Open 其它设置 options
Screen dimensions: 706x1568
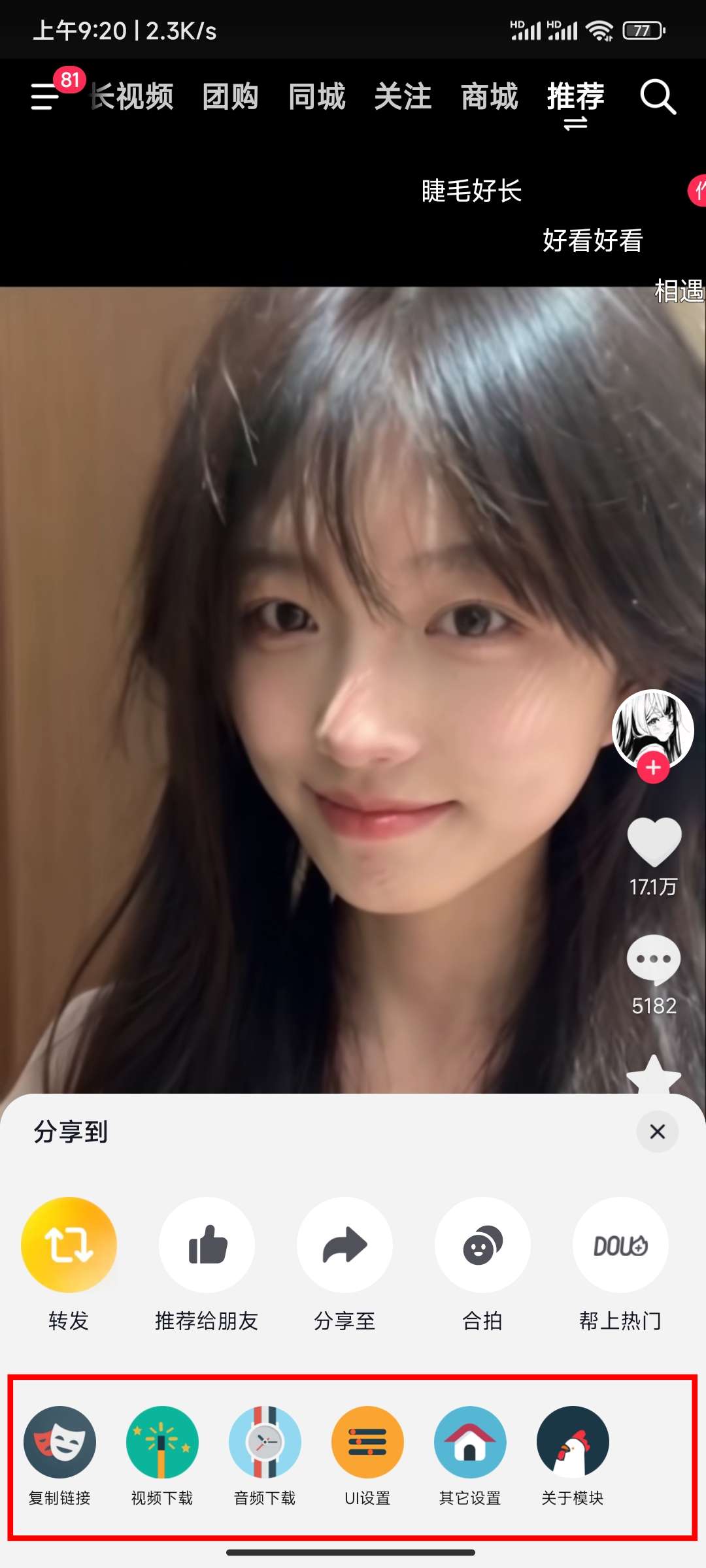(x=470, y=1442)
